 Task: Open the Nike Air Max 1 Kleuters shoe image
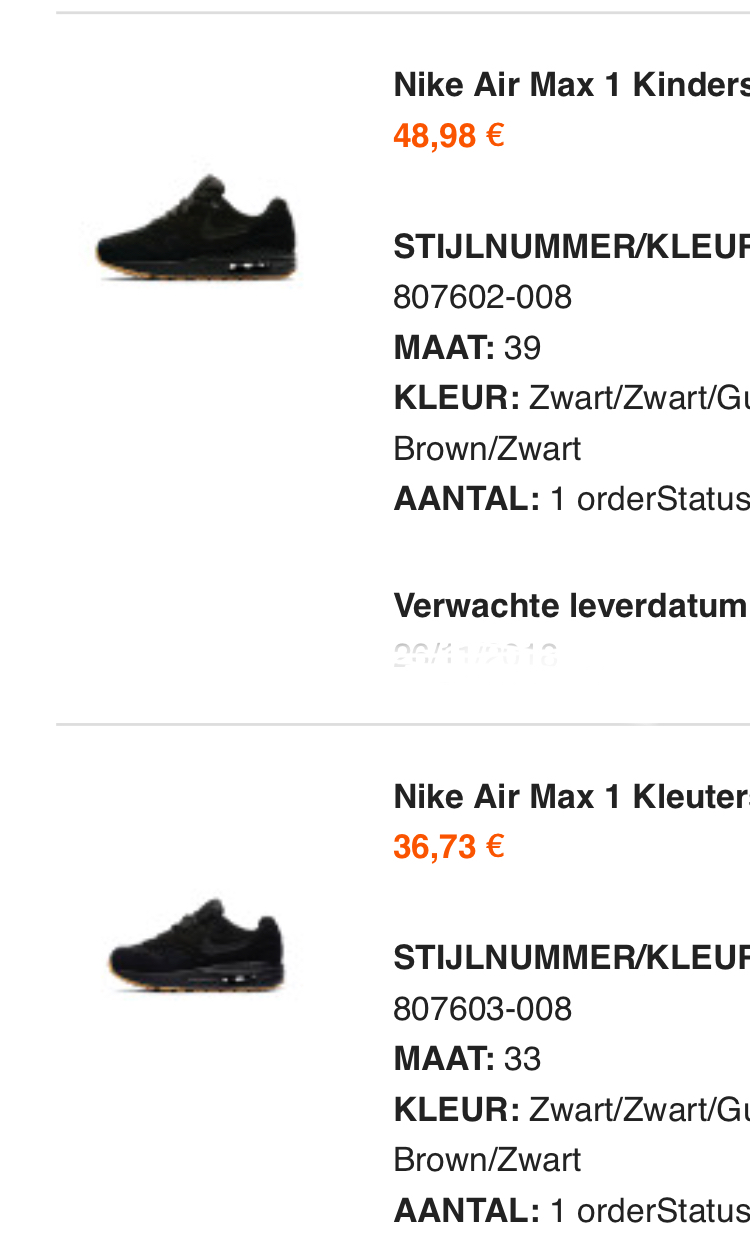click(x=197, y=941)
